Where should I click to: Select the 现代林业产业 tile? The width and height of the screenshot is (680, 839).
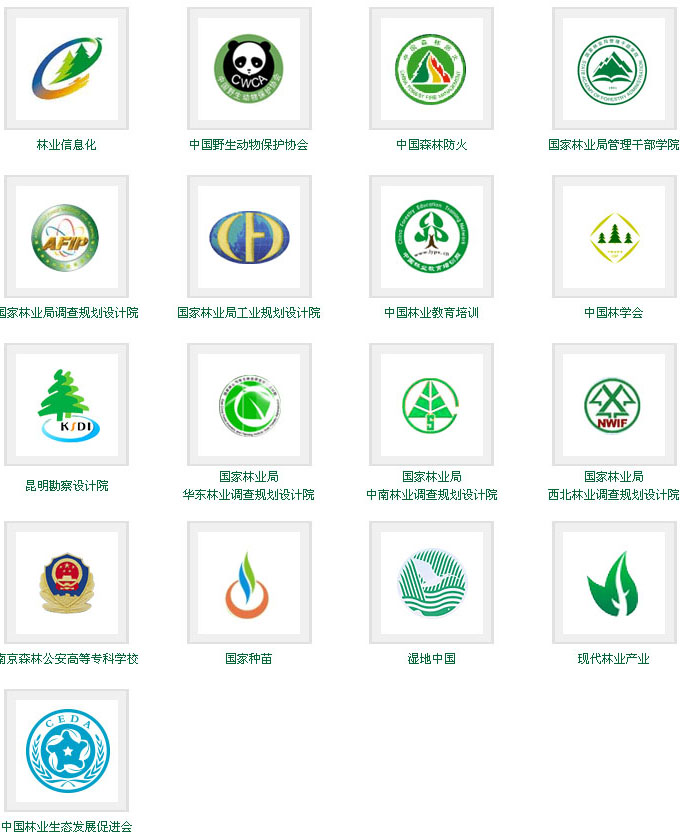(x=614, y=583)
